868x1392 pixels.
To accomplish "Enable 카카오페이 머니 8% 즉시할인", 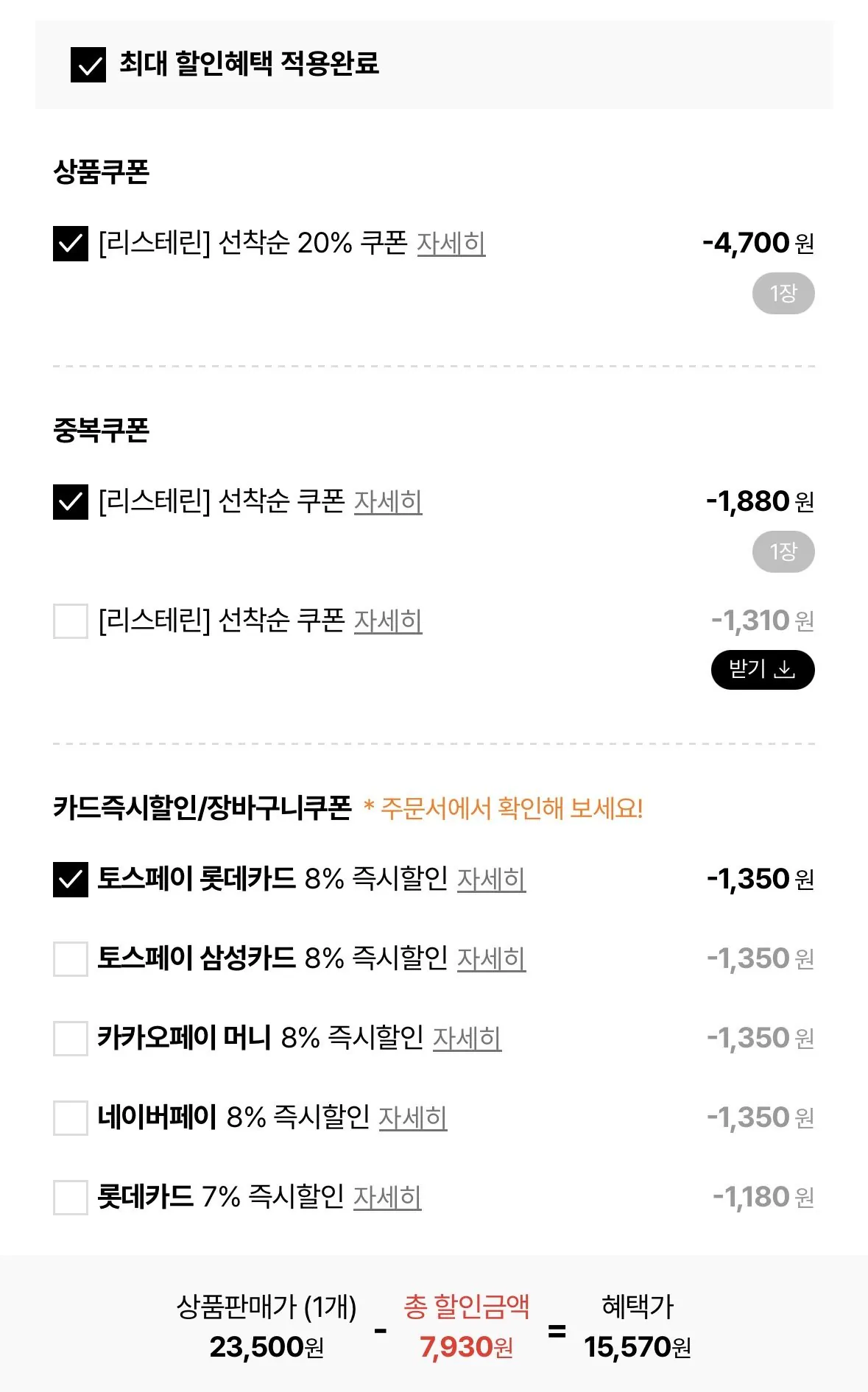I will [70, 1039].
